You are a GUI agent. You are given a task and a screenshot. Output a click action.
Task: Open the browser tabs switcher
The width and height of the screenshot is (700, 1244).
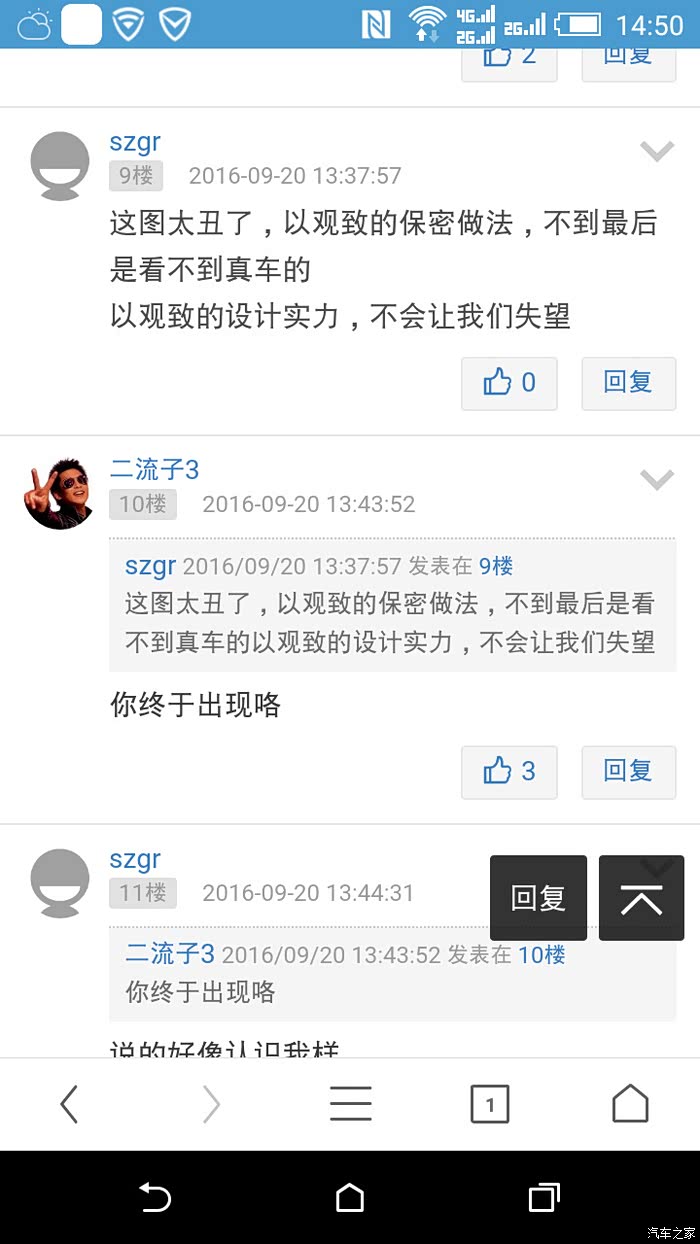tap(489, 1104)
